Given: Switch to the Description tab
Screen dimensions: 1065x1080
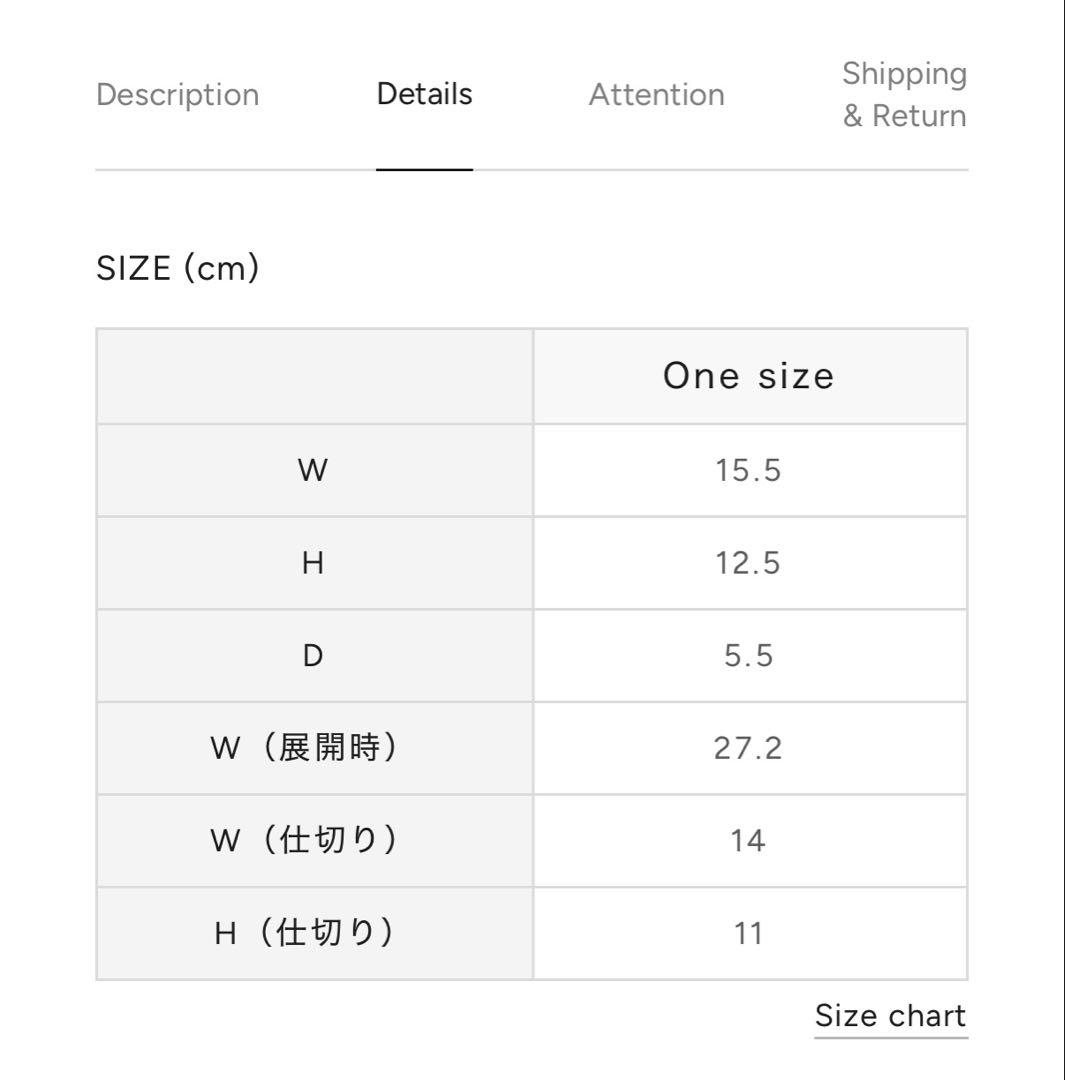Looking at the screenshot, I should tap(177, 95).
